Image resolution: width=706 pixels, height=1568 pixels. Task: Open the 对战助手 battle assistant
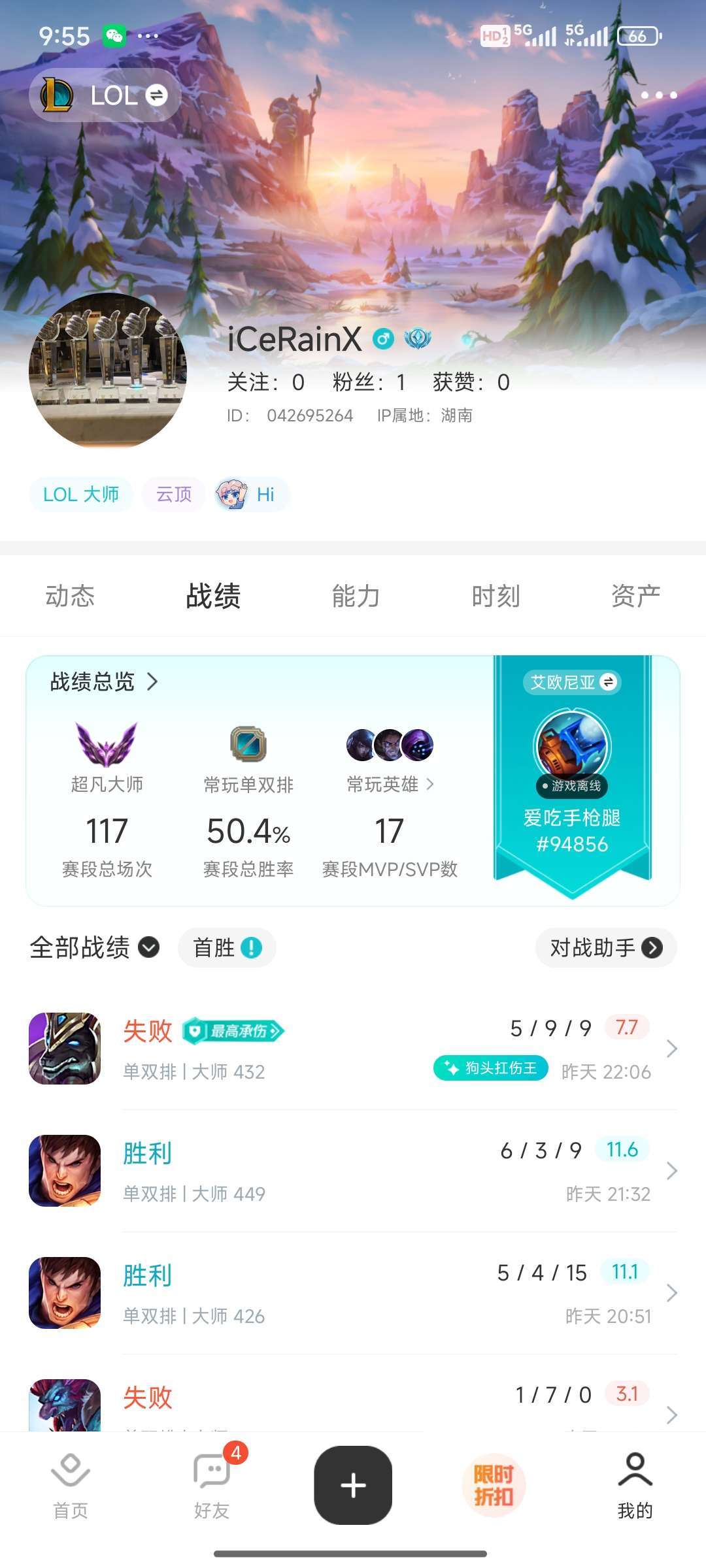pyautogui.click(x=605, y=947)
